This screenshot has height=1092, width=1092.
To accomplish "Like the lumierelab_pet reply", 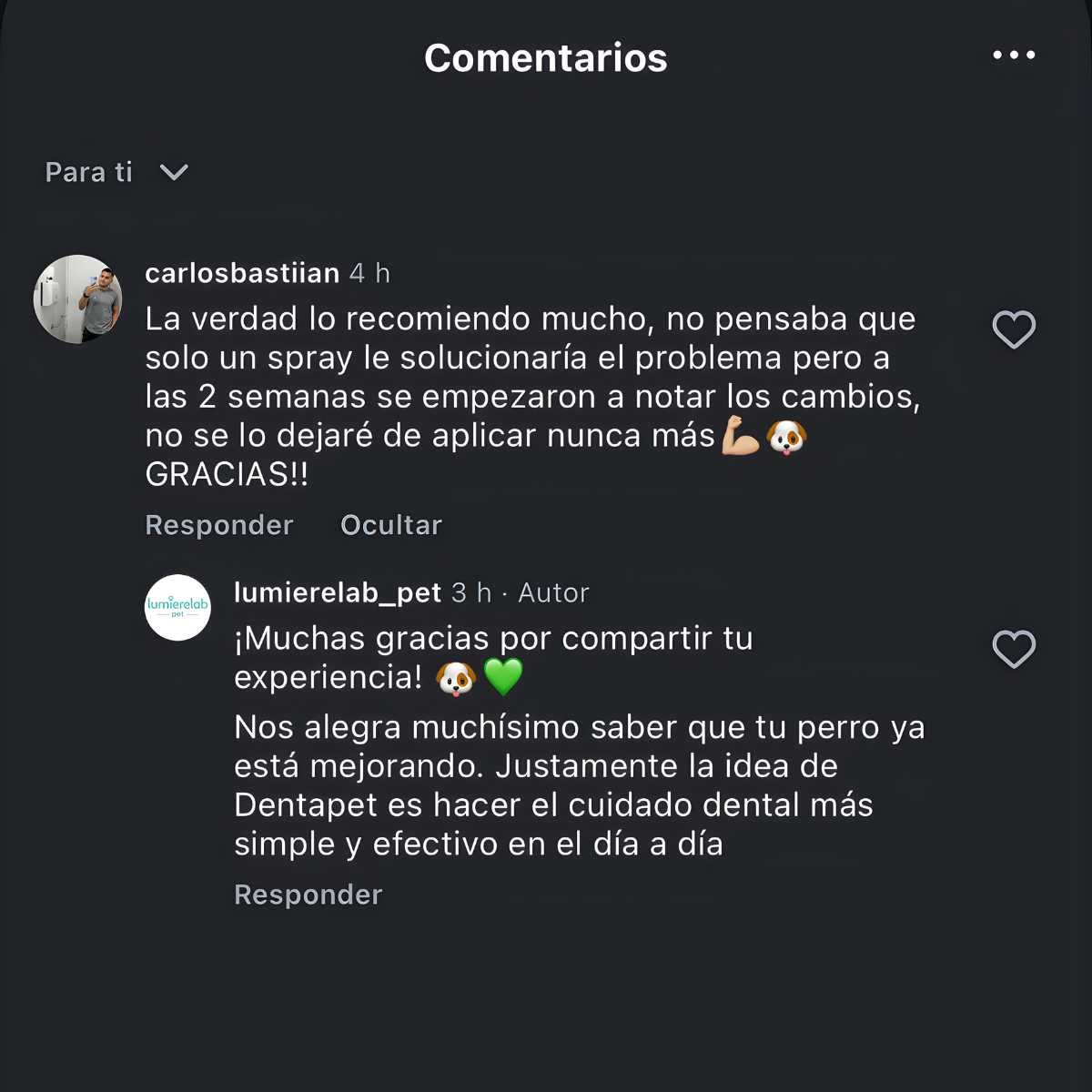I will [x=1014, y=649].
